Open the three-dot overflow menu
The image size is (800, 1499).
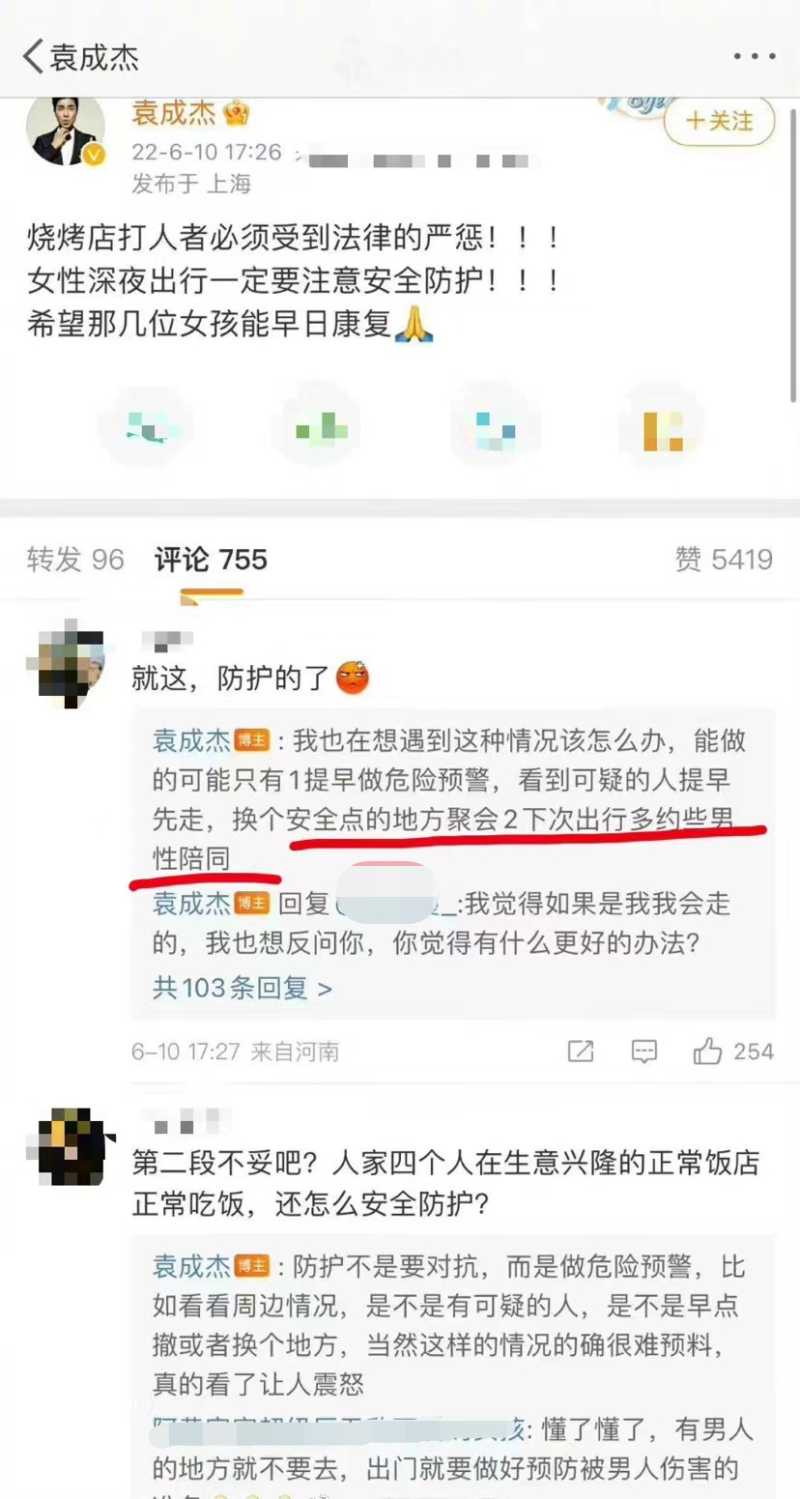point(754,57)
